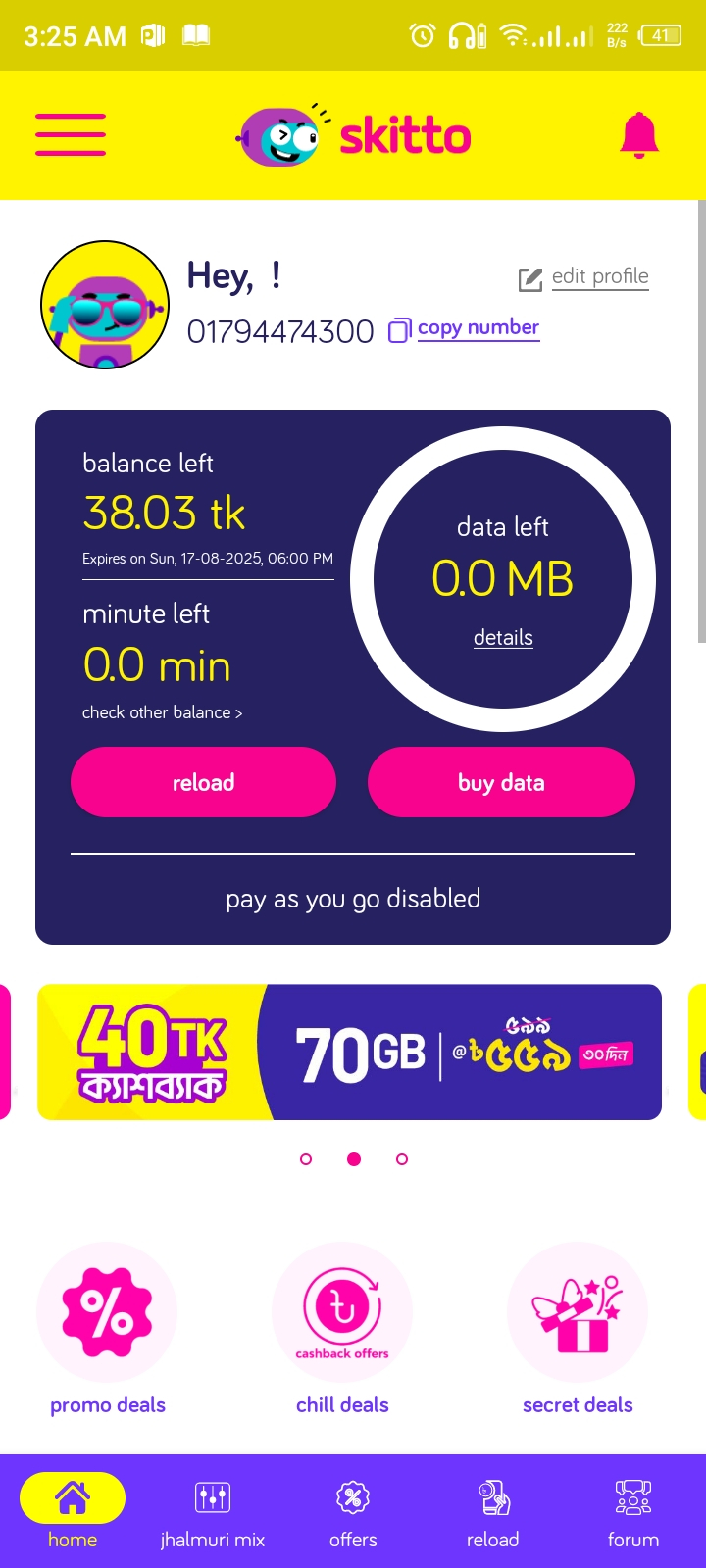Switch to the offers tab
The width and height of the screenshot is (706, 1568).
[x=353, y=1513]
